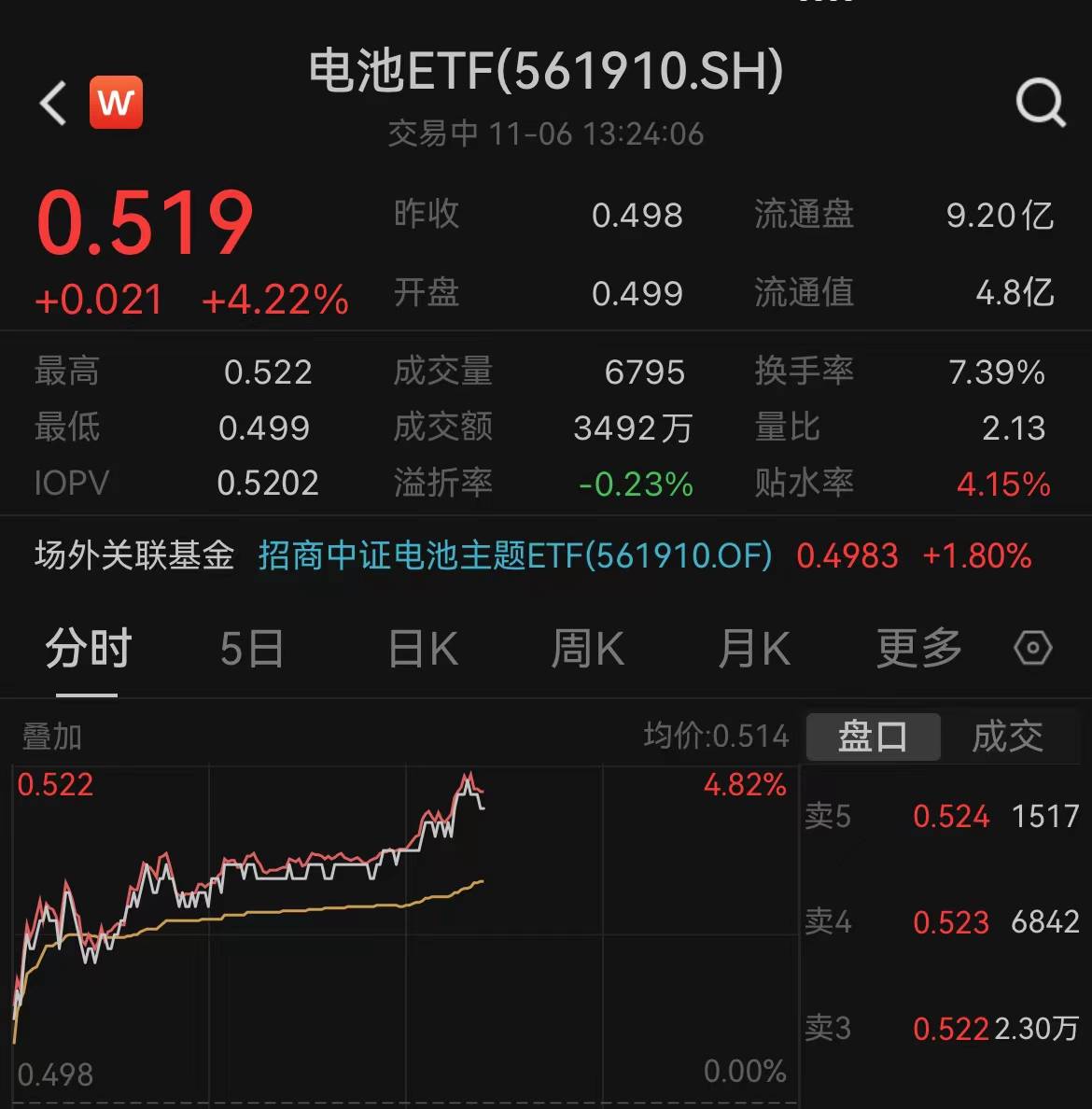Select the 卖5 ask level row
Viewport: 1092px width, 1109px height.
click(x=943, y=816)
